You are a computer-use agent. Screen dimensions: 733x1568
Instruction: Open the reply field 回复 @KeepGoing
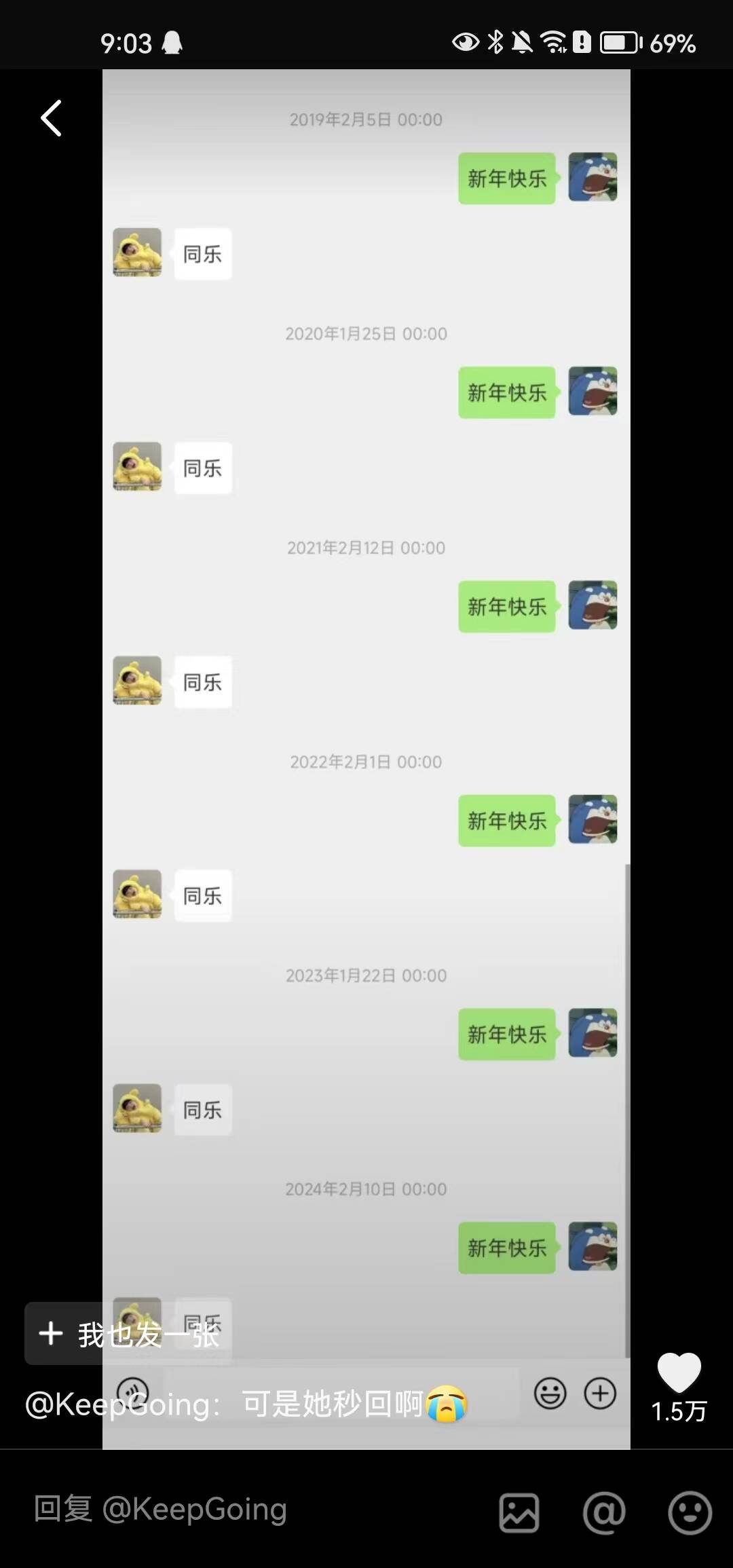[x=204, y=1510]
